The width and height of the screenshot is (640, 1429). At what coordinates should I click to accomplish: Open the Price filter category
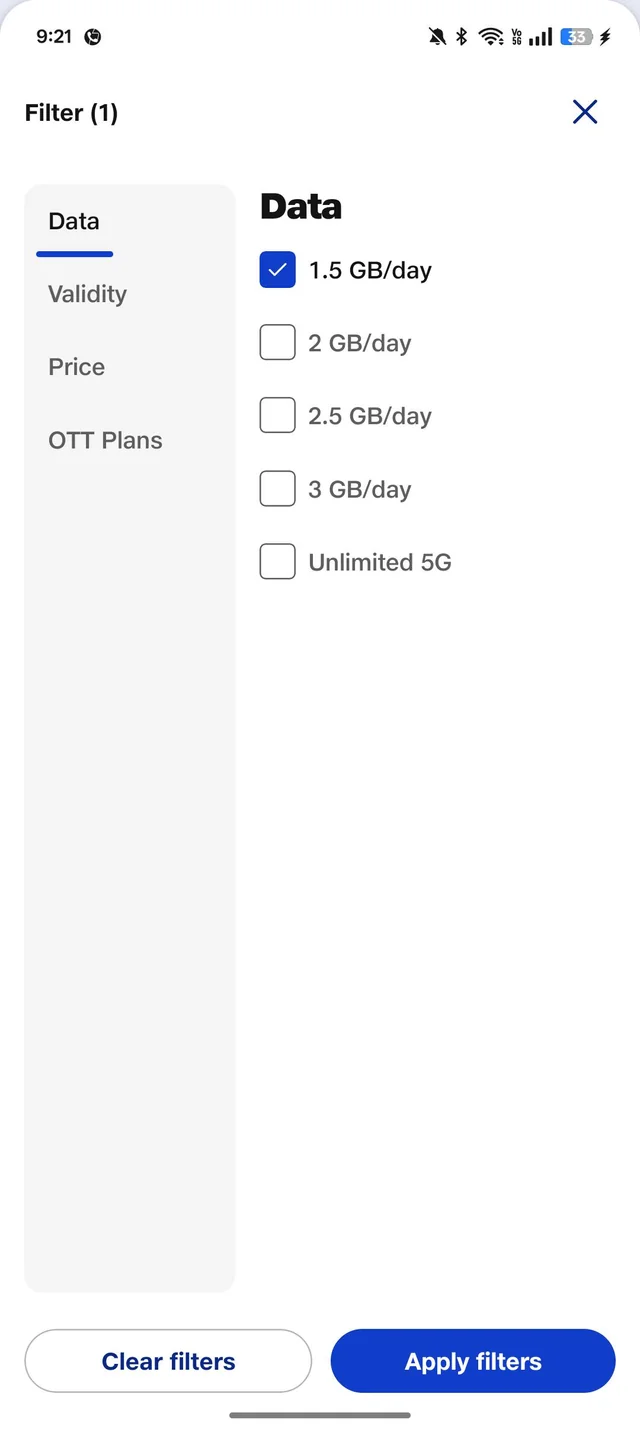[x=76, y=367]
